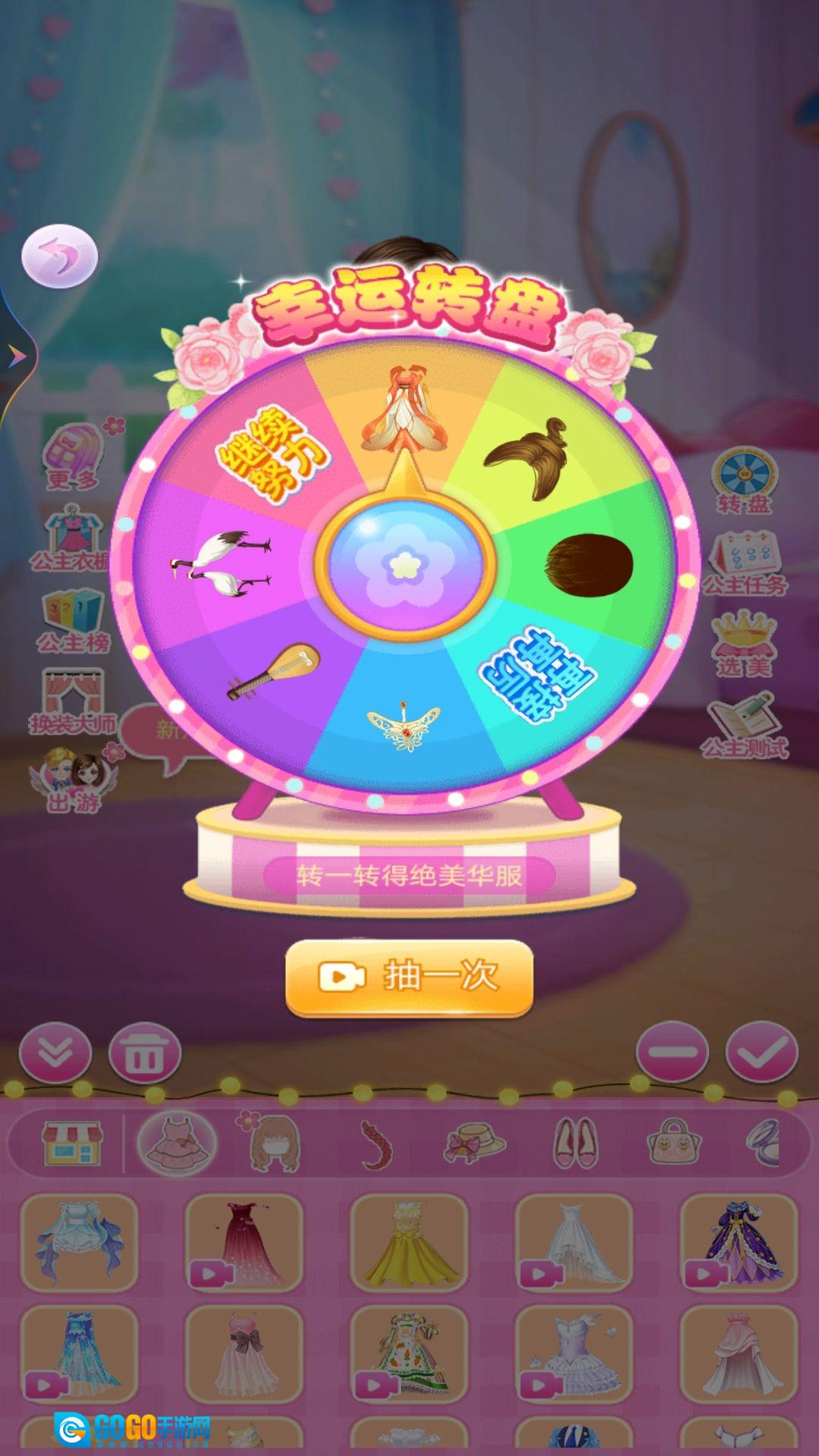Confirm with the checkmark button
819x1456 pixels.
tap(761, 1053)
